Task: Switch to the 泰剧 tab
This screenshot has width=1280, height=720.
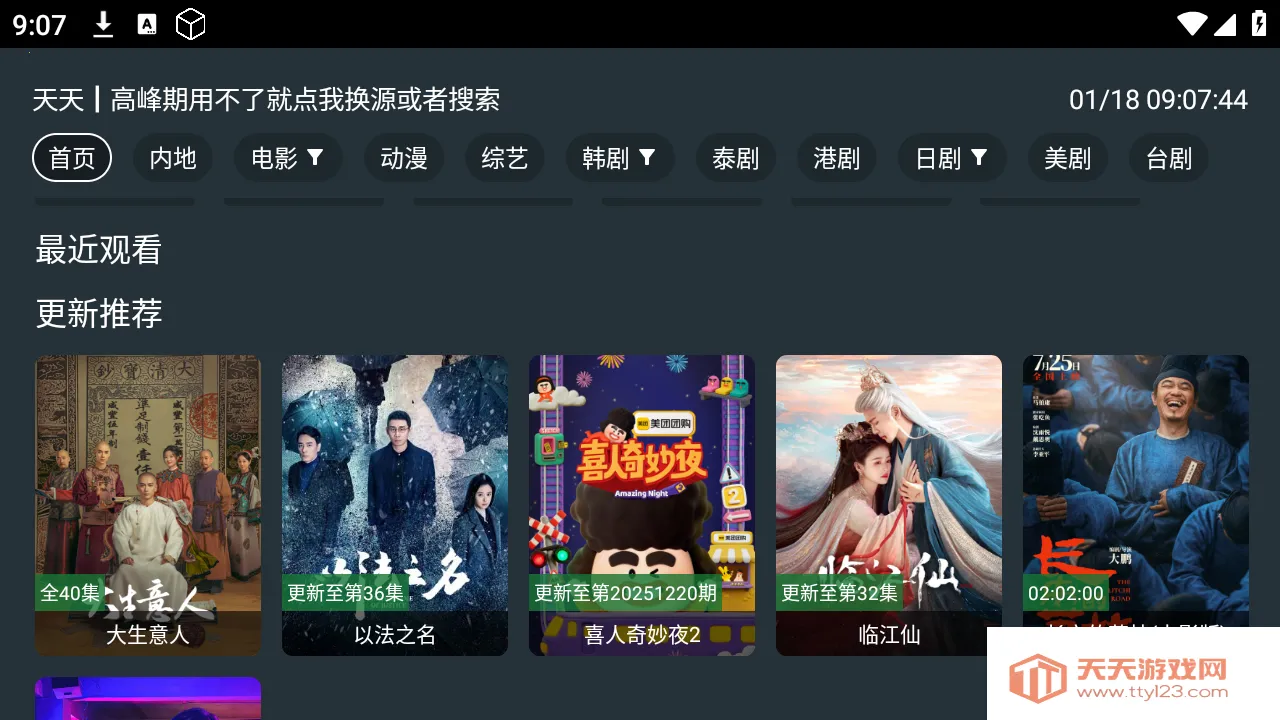Action: (x=736, y=158)
